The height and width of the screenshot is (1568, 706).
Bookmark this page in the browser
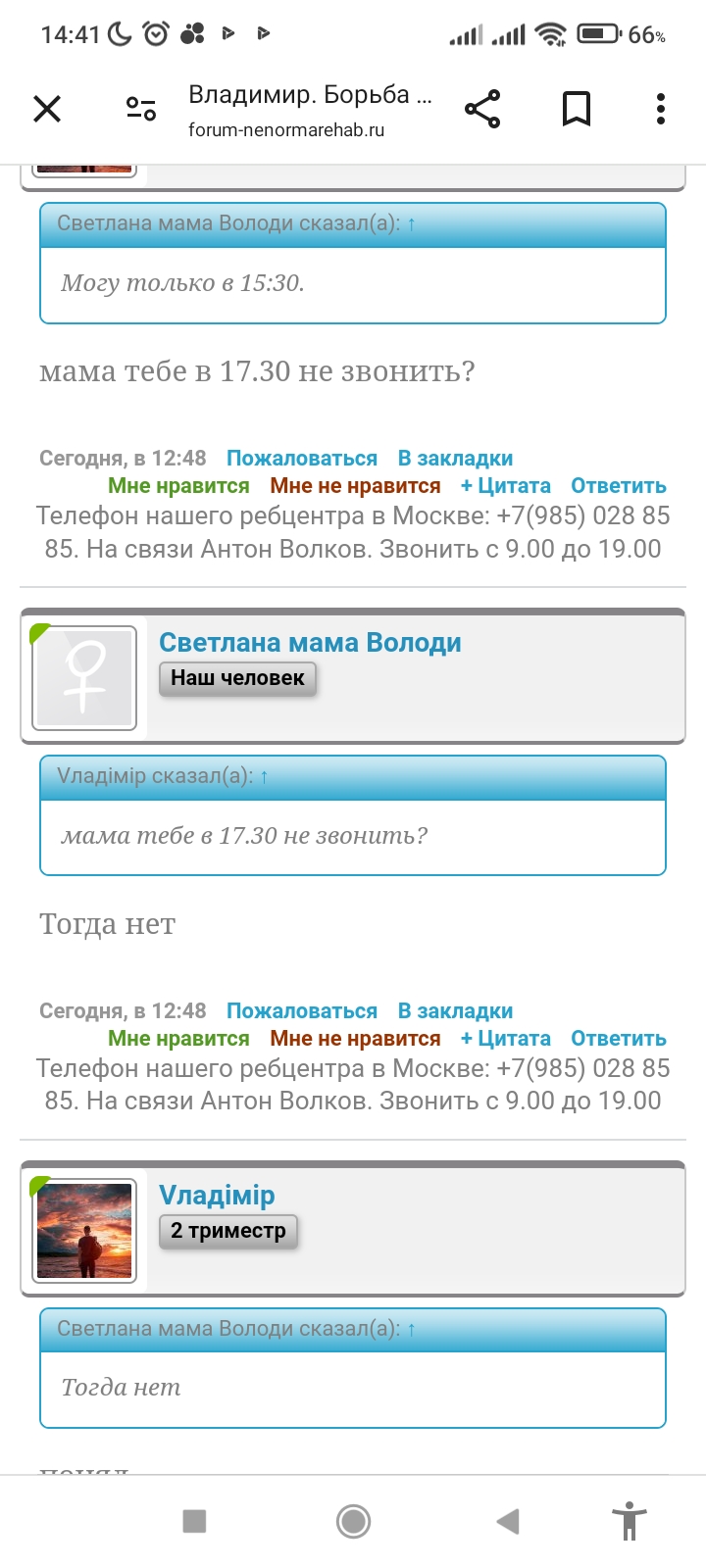coord(577,109)
